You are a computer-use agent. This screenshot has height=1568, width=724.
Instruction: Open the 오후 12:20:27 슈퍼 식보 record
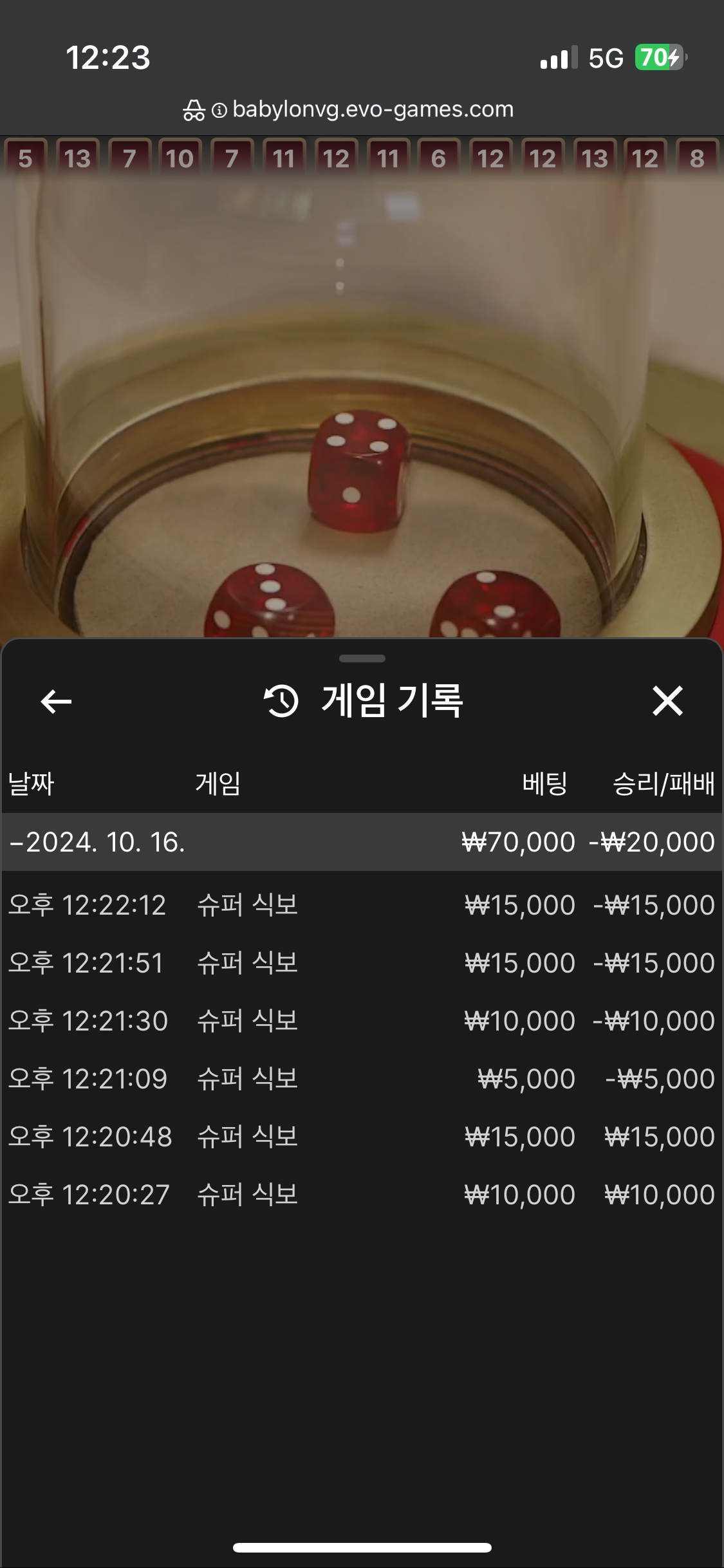coord(360,1195)
